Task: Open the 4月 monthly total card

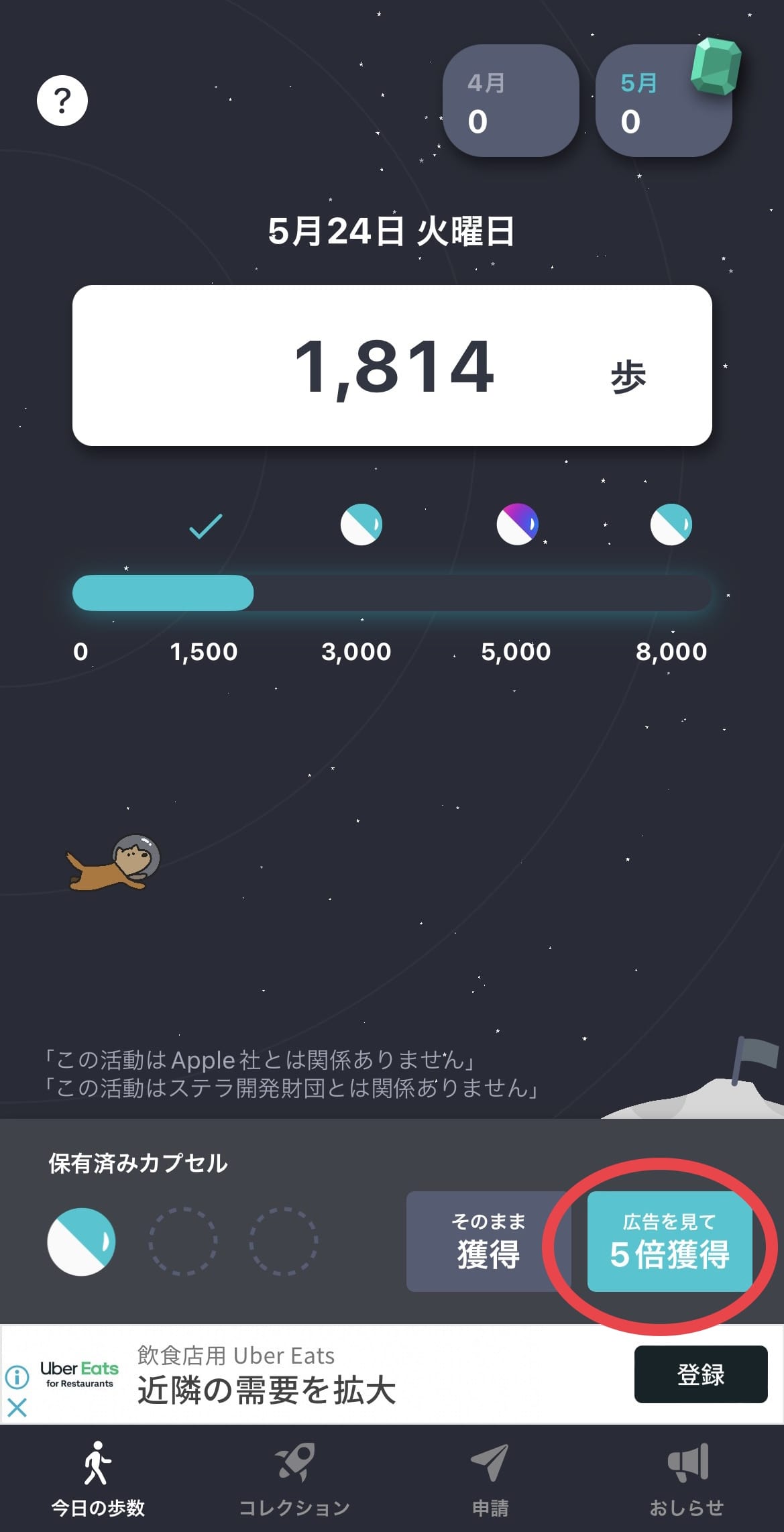Action: [510, 102]
